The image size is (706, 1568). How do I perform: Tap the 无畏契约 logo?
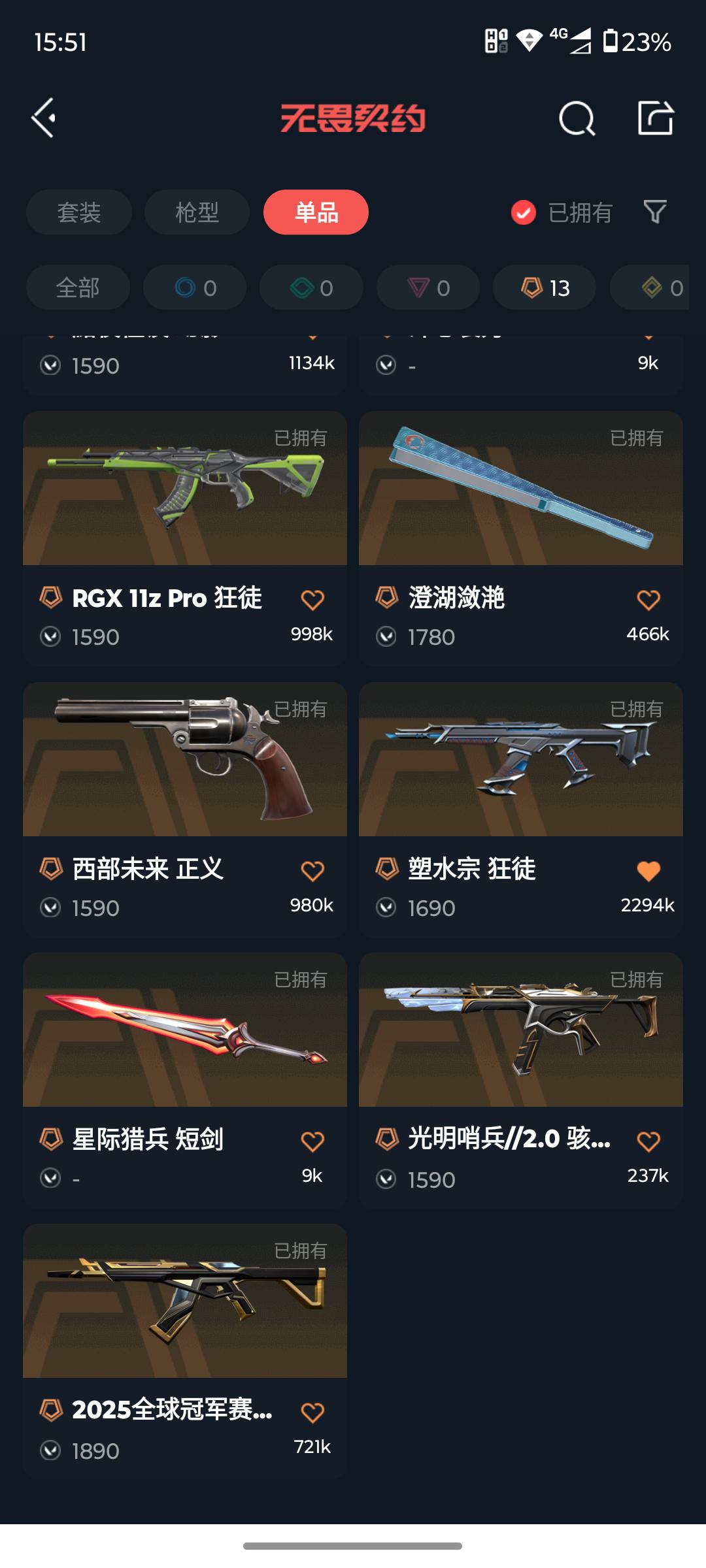point(353,118)
